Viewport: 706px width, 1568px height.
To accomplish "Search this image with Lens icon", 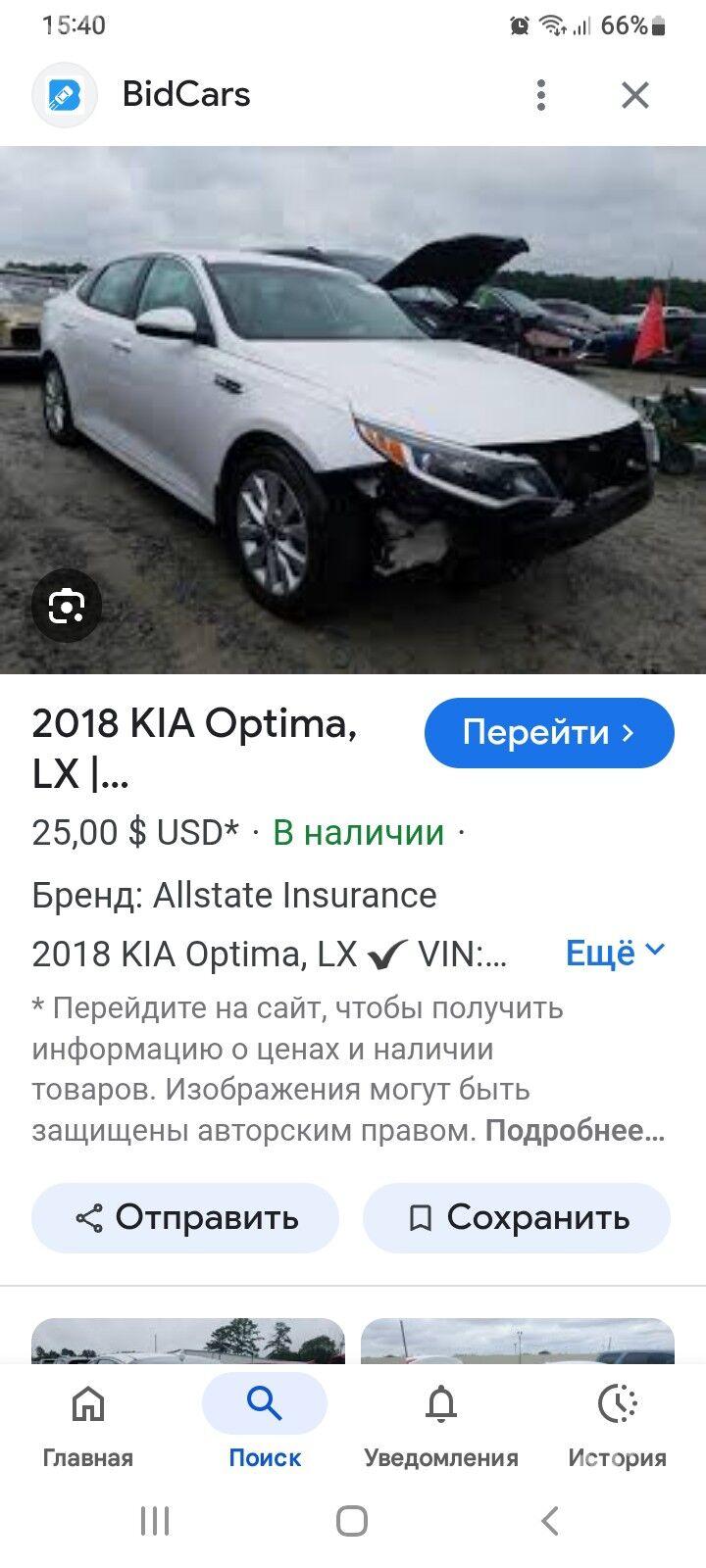I will [66, 607].
